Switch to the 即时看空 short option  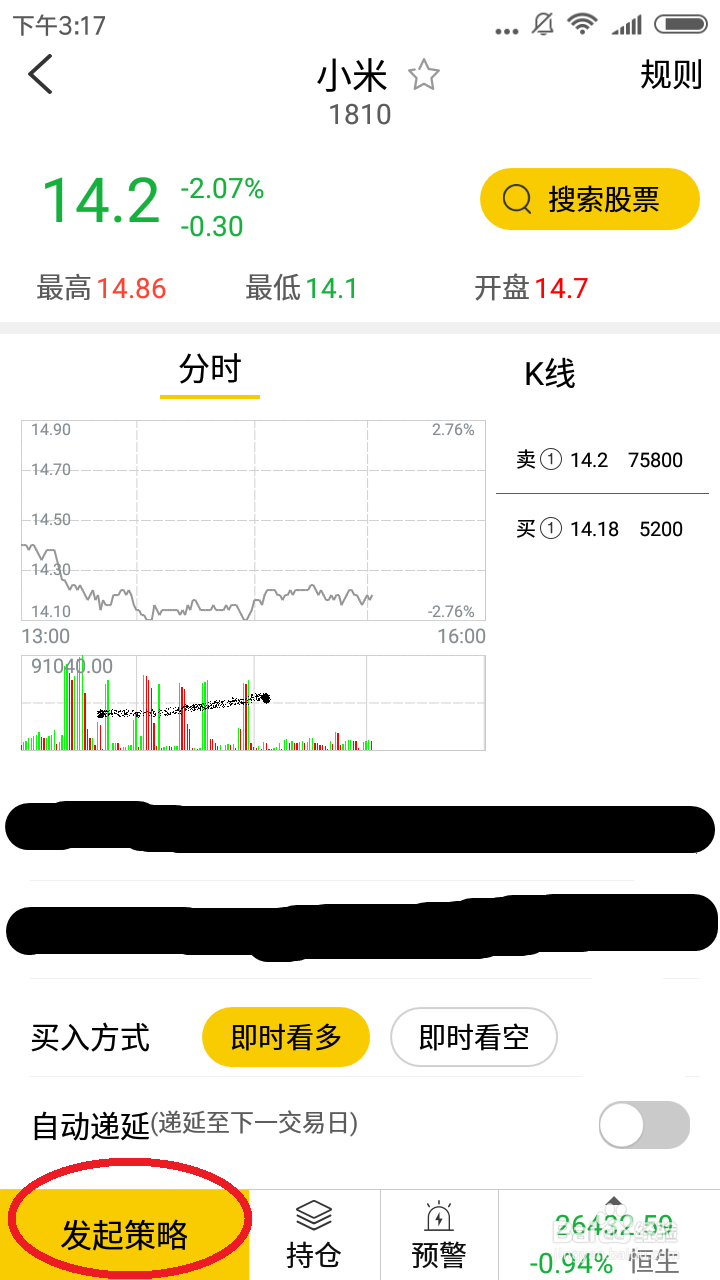pos(474,1037)
